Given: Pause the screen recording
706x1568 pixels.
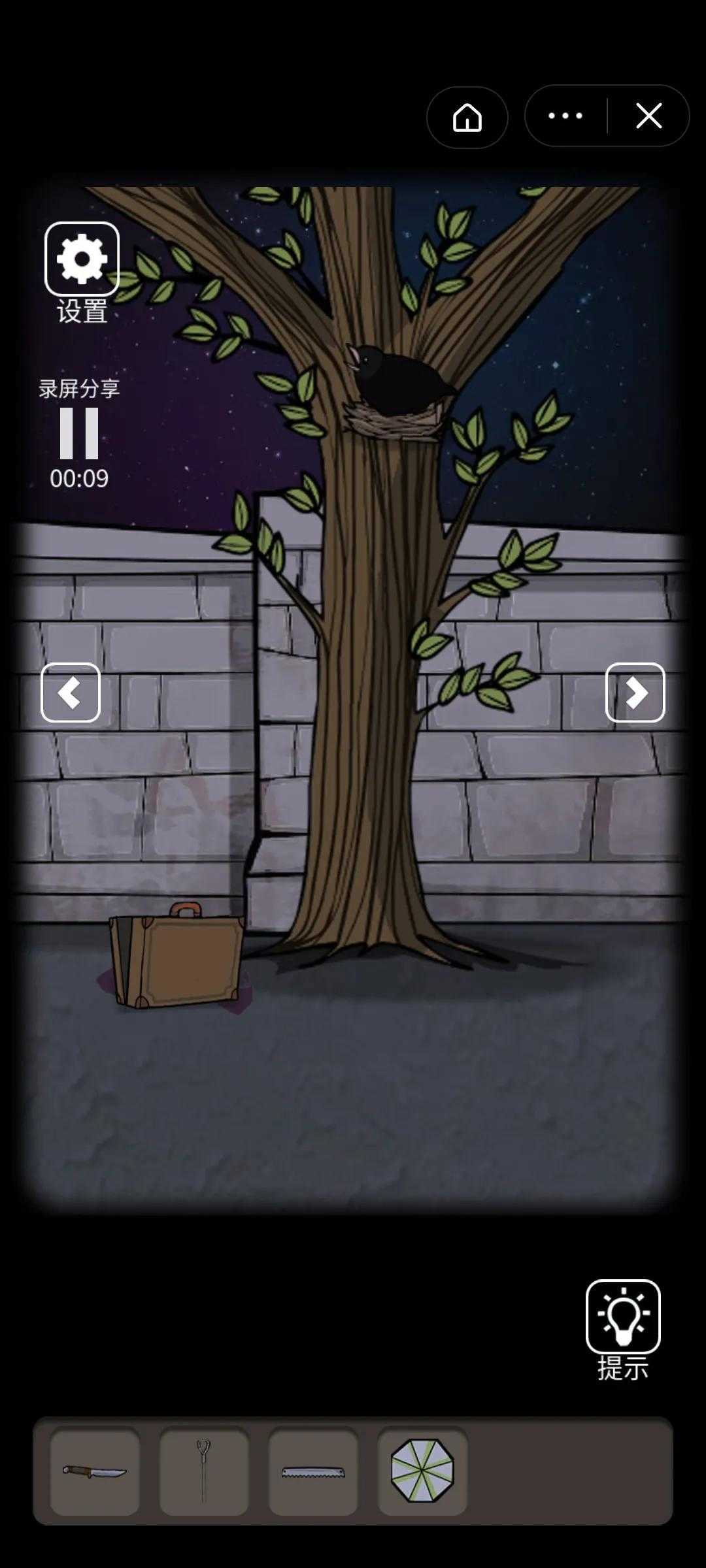Looking at the screenshot, I should click(x=79, y=433).
